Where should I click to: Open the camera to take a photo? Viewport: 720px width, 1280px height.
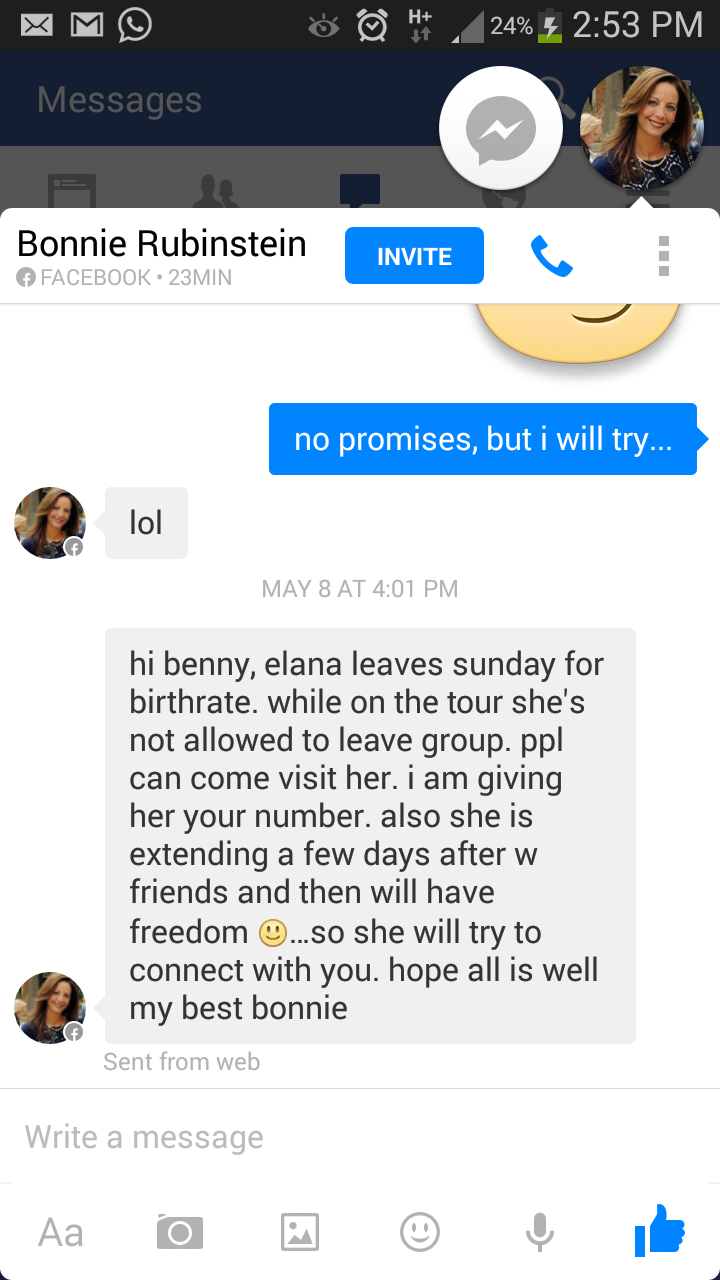coord(180,1232)
